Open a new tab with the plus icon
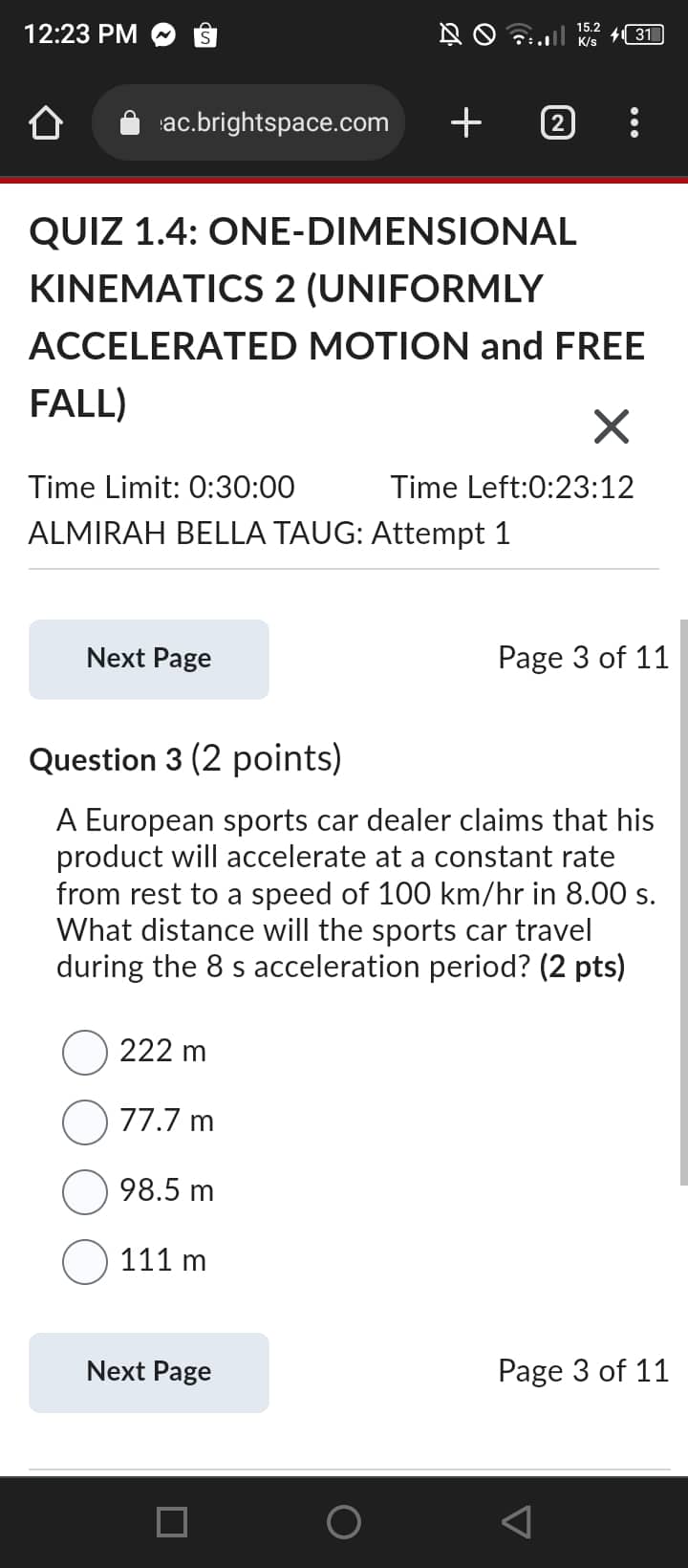Viewport: 688px width, 1568px height. tap(465, 121)
